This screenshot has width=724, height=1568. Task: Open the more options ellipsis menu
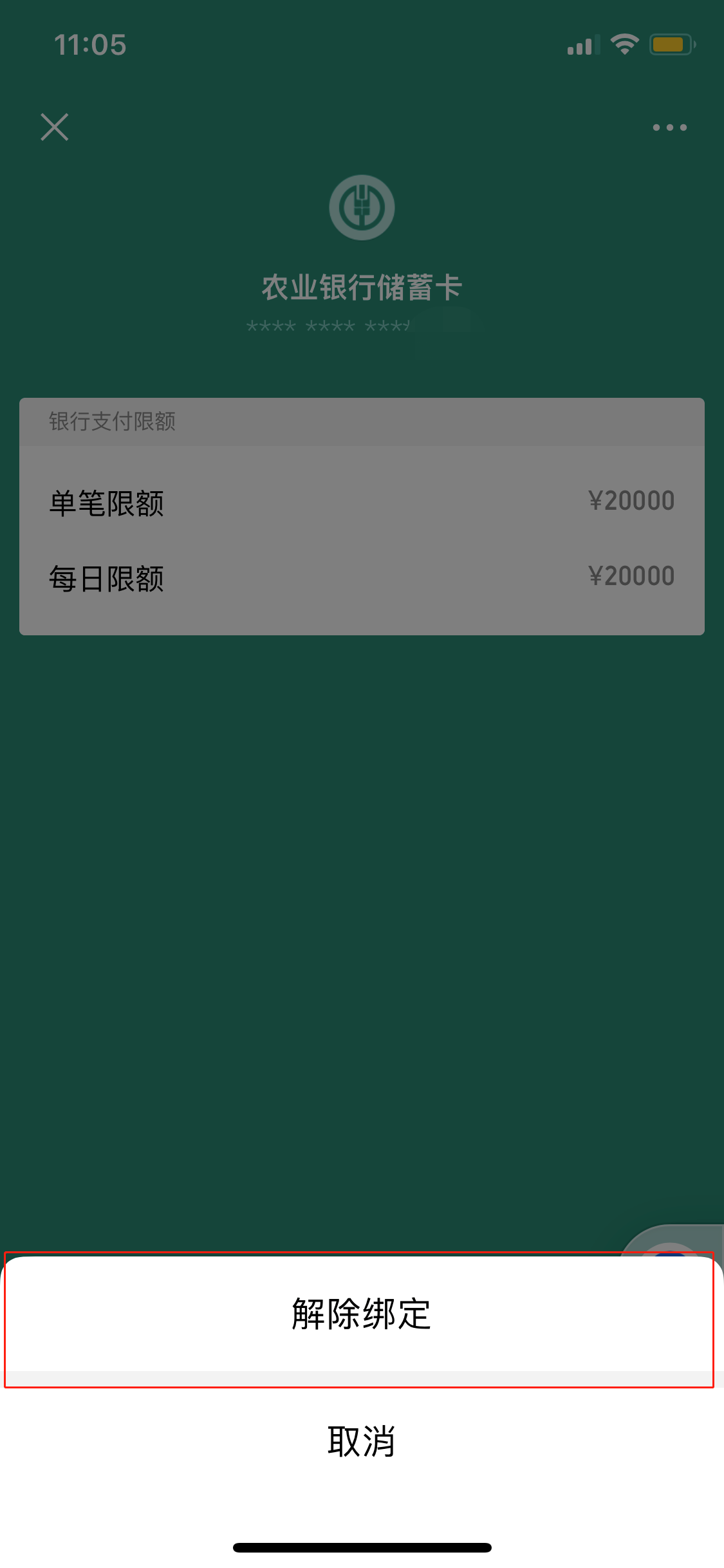coord(669,127)
